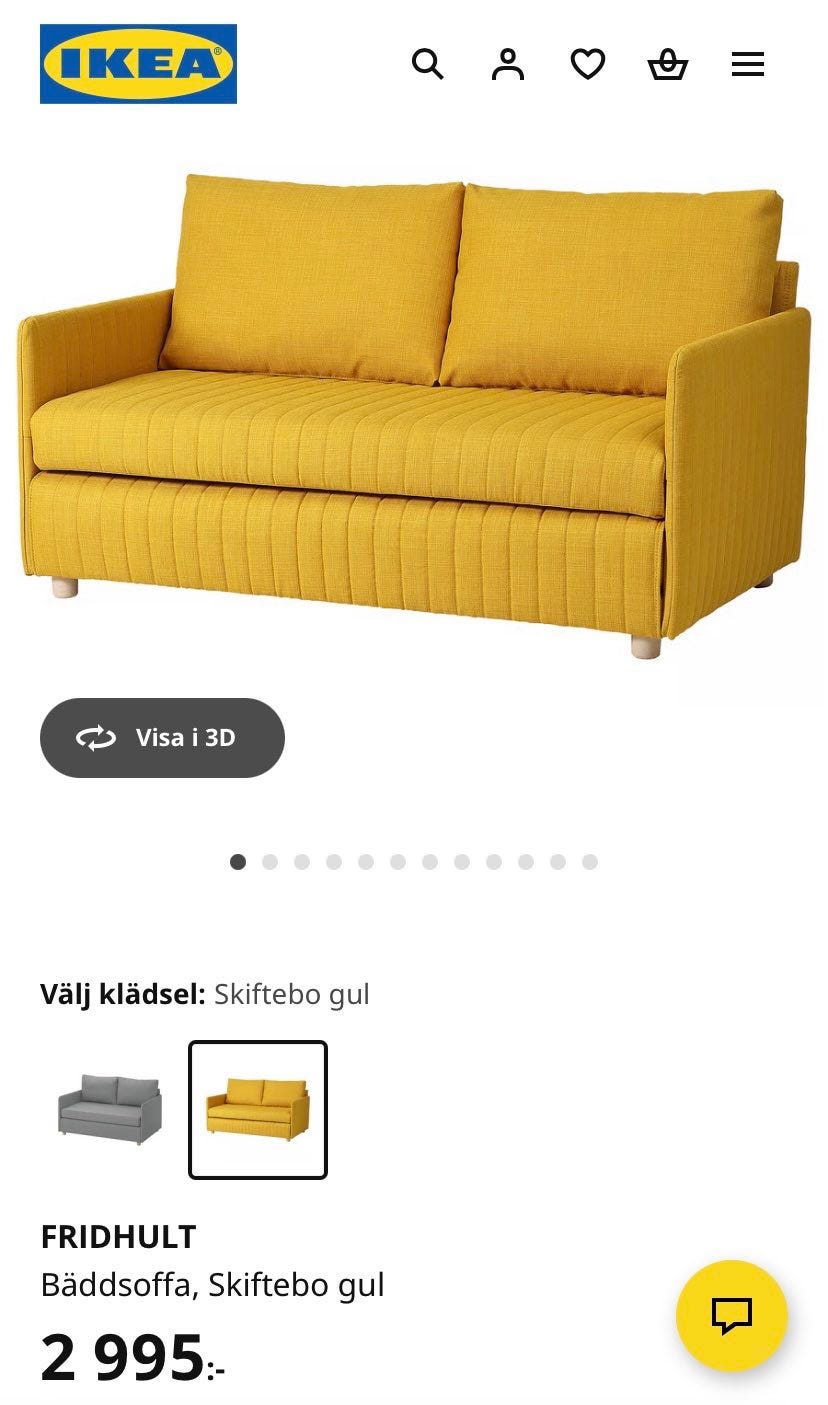This screenshot has width=828, height=1405.
Task: Click the FRIDHULT product name
Action: coord(119,1237)
